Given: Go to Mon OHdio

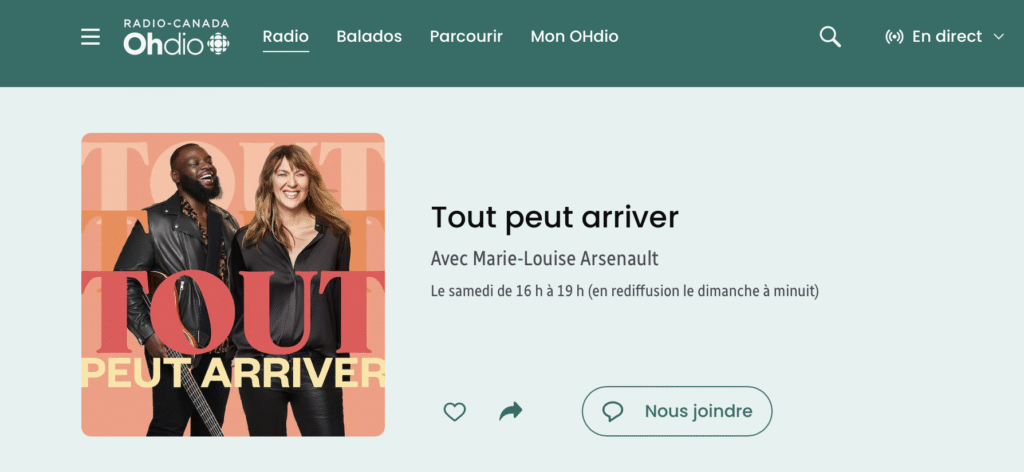Looking at the screenshot, I should click(574, 37).
